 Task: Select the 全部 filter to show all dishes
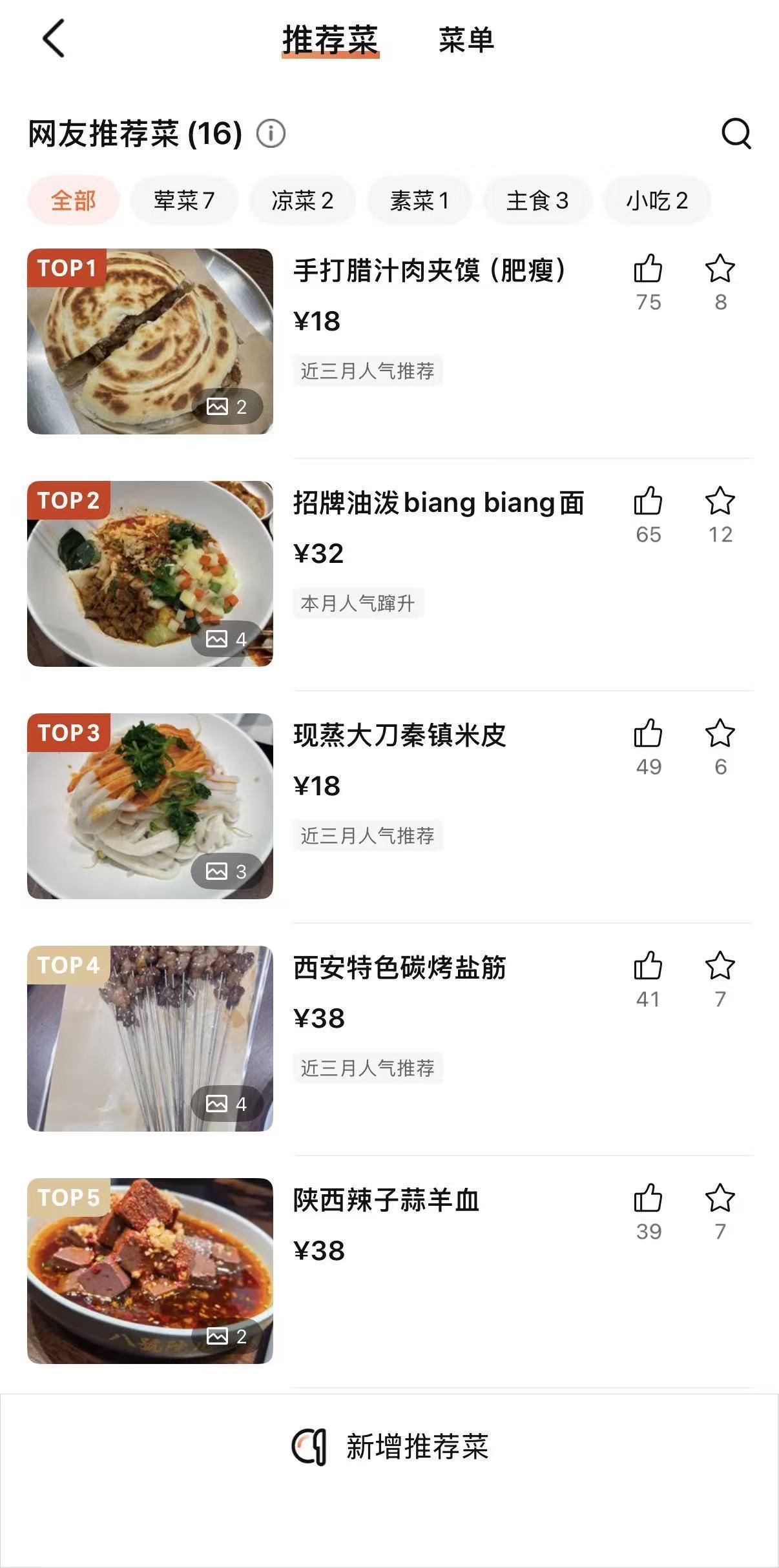point(73,200)
